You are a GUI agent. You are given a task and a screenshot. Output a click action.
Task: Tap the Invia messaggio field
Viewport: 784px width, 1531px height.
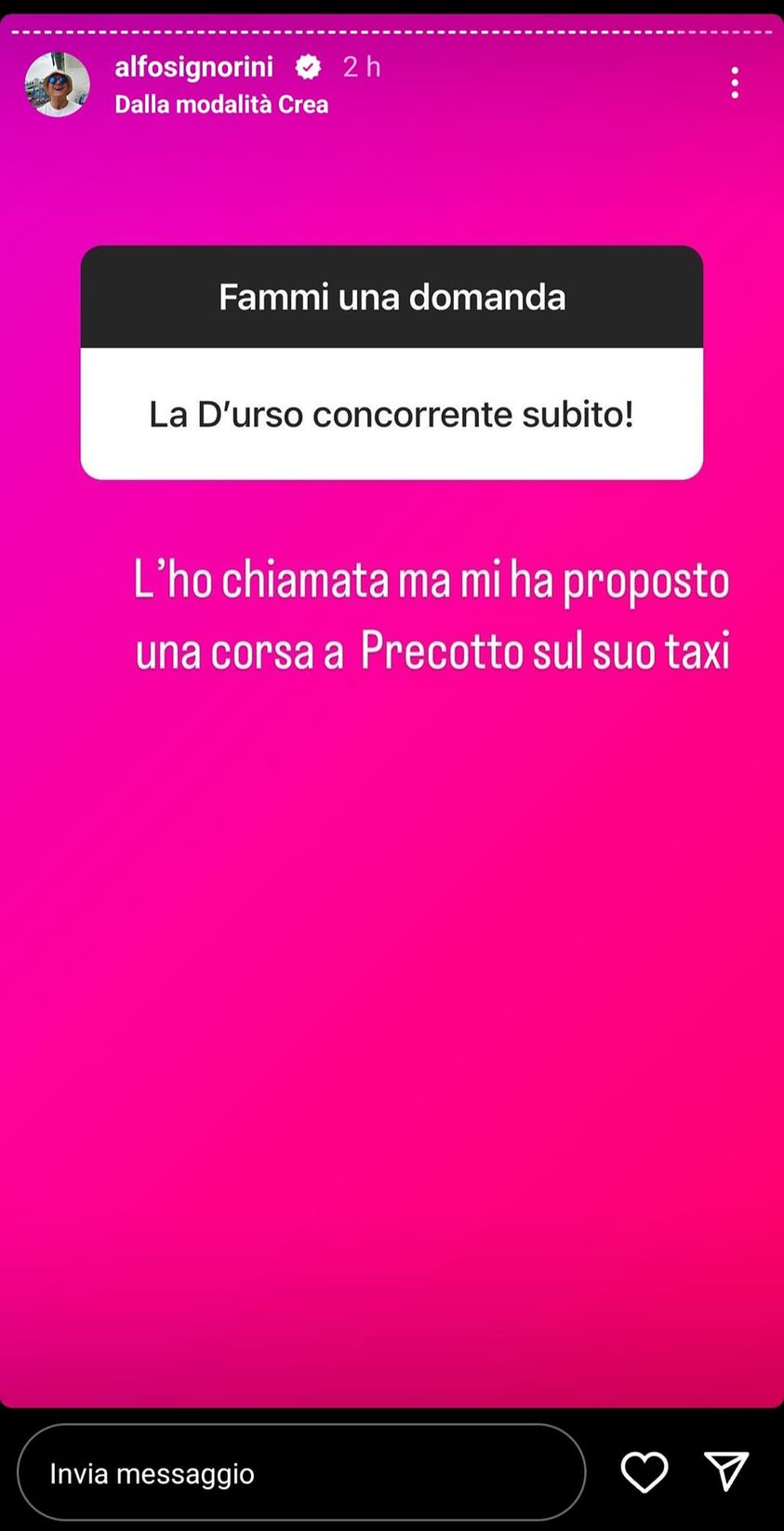pos(300,1473)
